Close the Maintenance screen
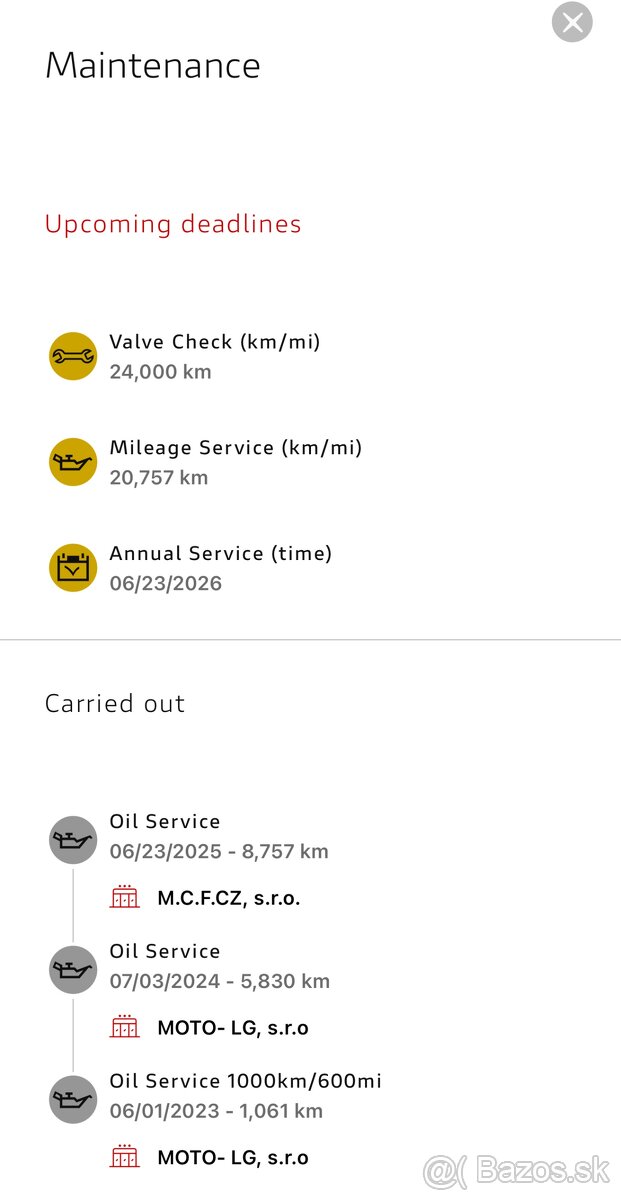621x1200 pixels. (x=572, y=22)
